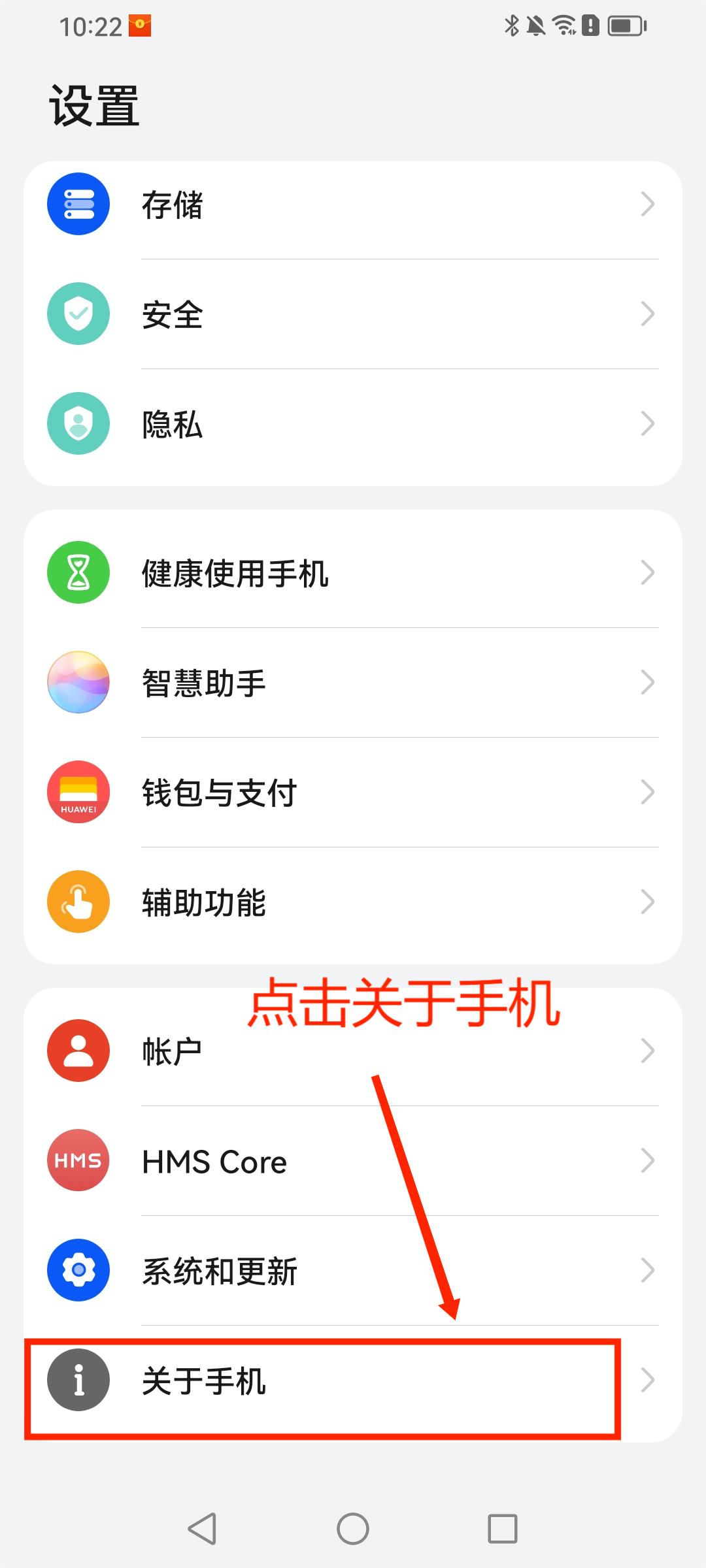Screen dimensions: 706x1568
Task: Open the 存储 storage settings
Action: tap(353, 204)
